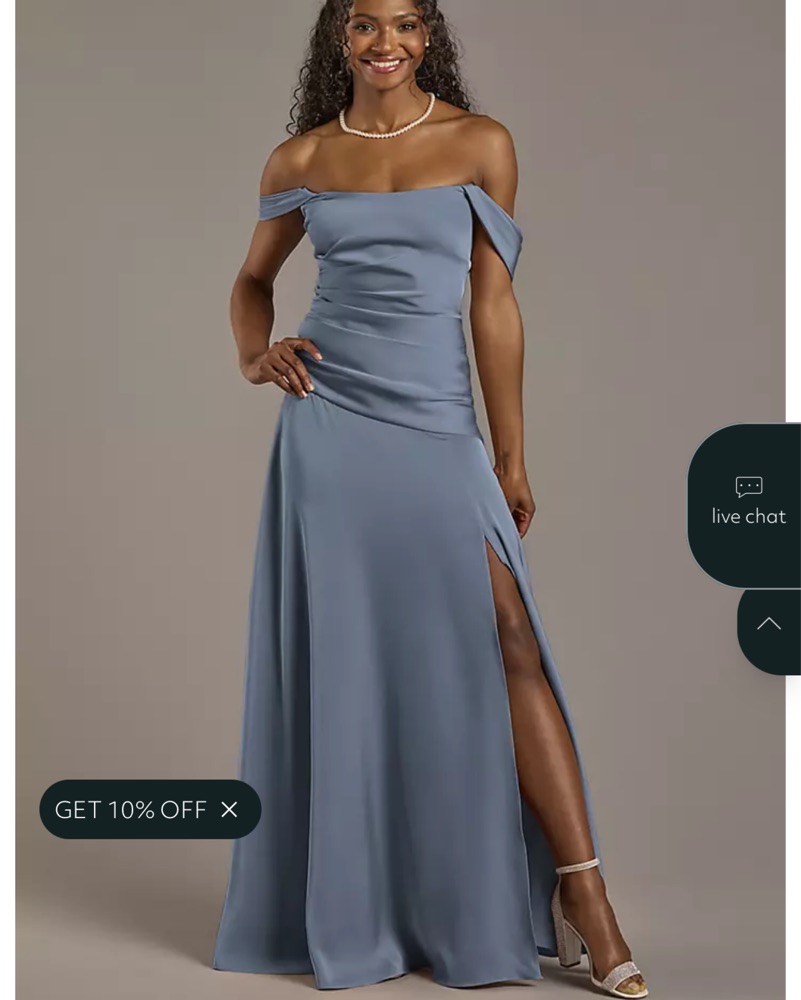Tap the scroll-to-top arrow button
Image resolution: width=801 pixels, height=1000 pixels.
click(x=768, y=625)
